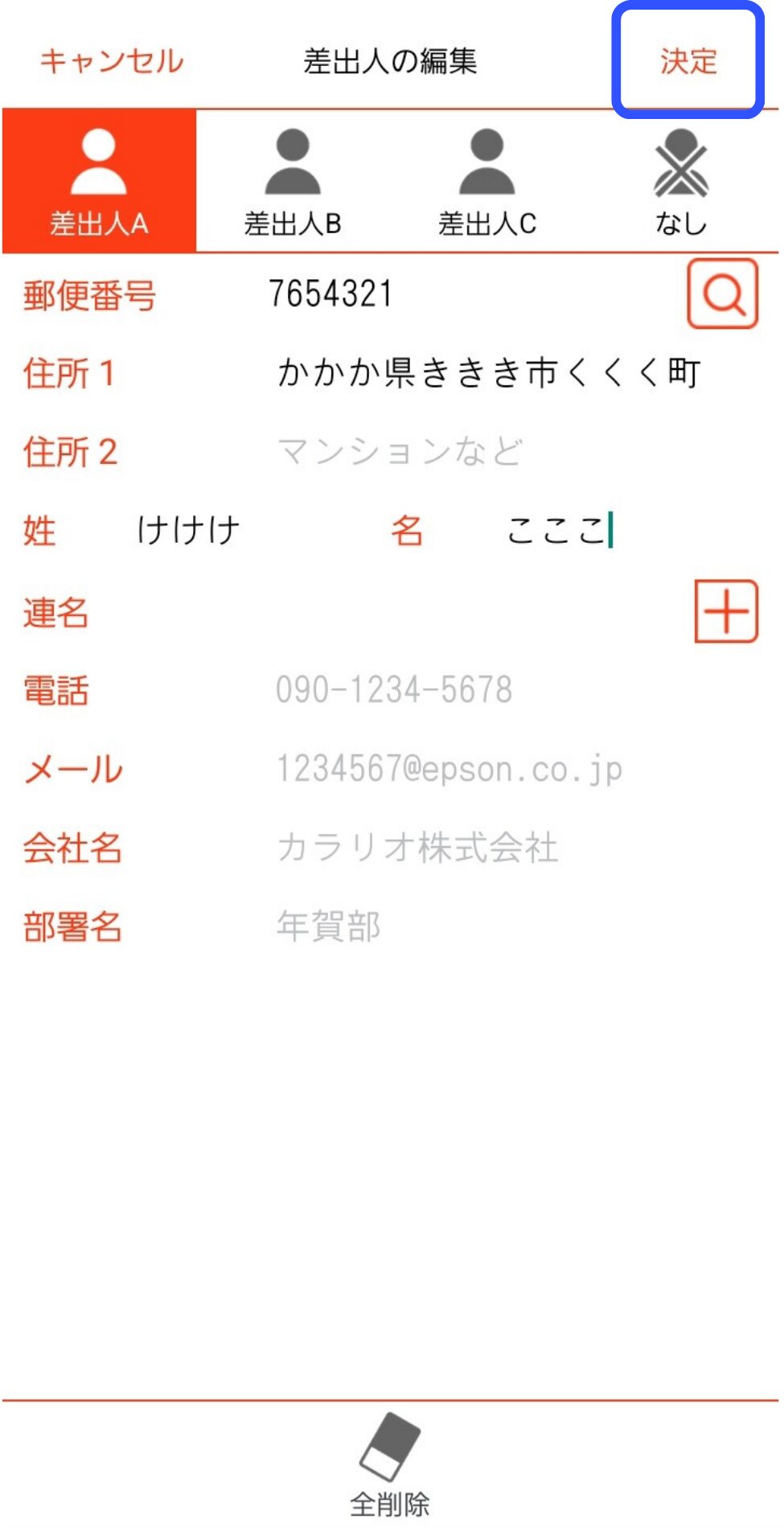Switch to the 差出人A tab
The image size is (784, 1528).
coord(99,182)
